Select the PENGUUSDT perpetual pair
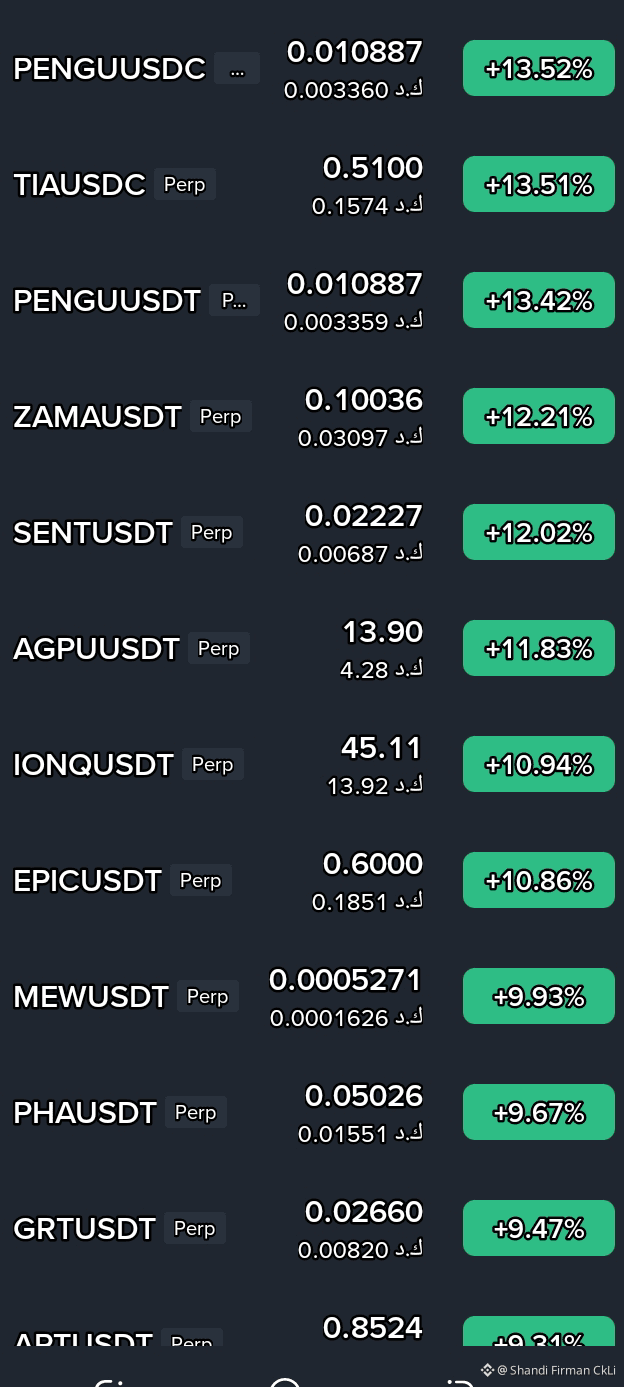Screen dimensions: 624x1387 [x=312, y=300]
